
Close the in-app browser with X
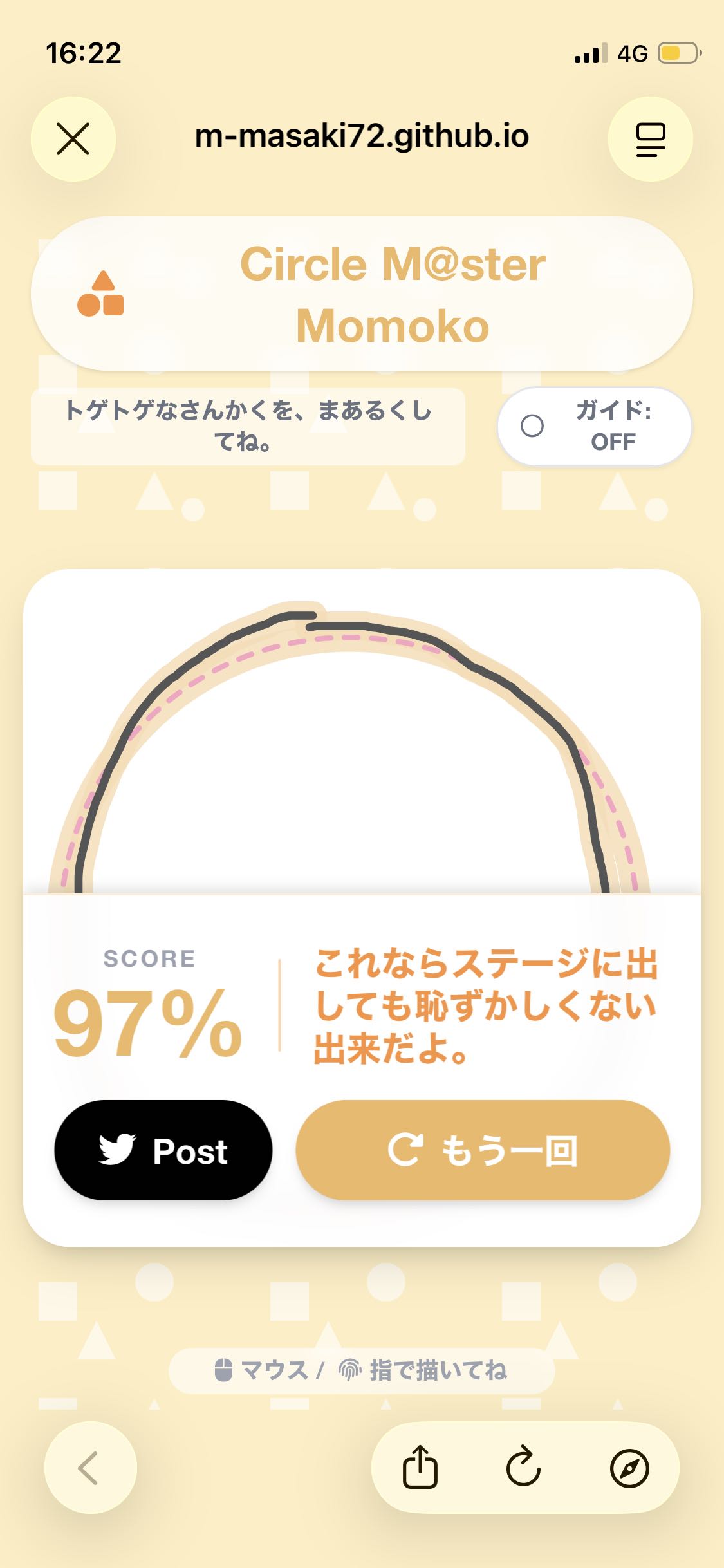[x=73, y=139]
